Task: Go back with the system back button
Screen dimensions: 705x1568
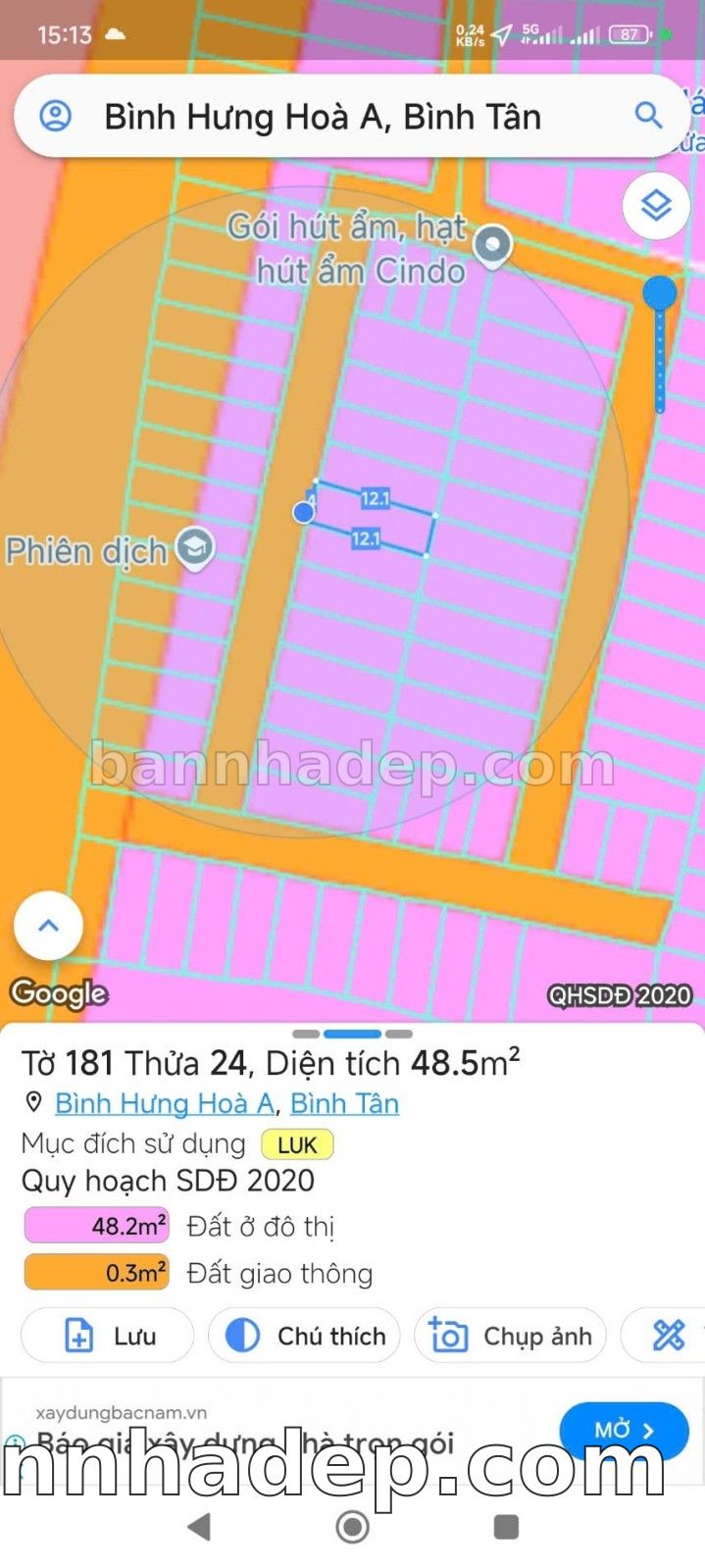Action: (x=199, y=1526)
